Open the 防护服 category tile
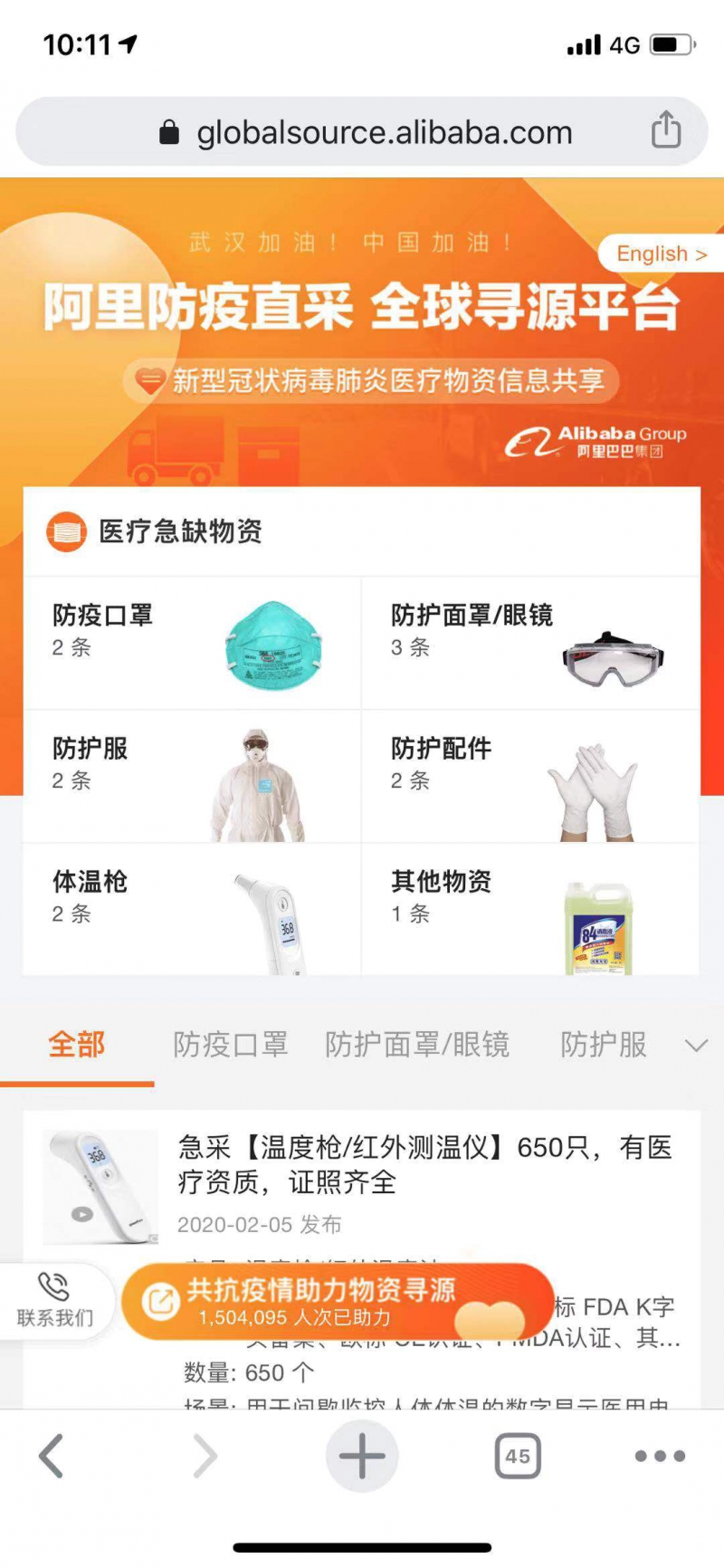 (x=192, y=777)
